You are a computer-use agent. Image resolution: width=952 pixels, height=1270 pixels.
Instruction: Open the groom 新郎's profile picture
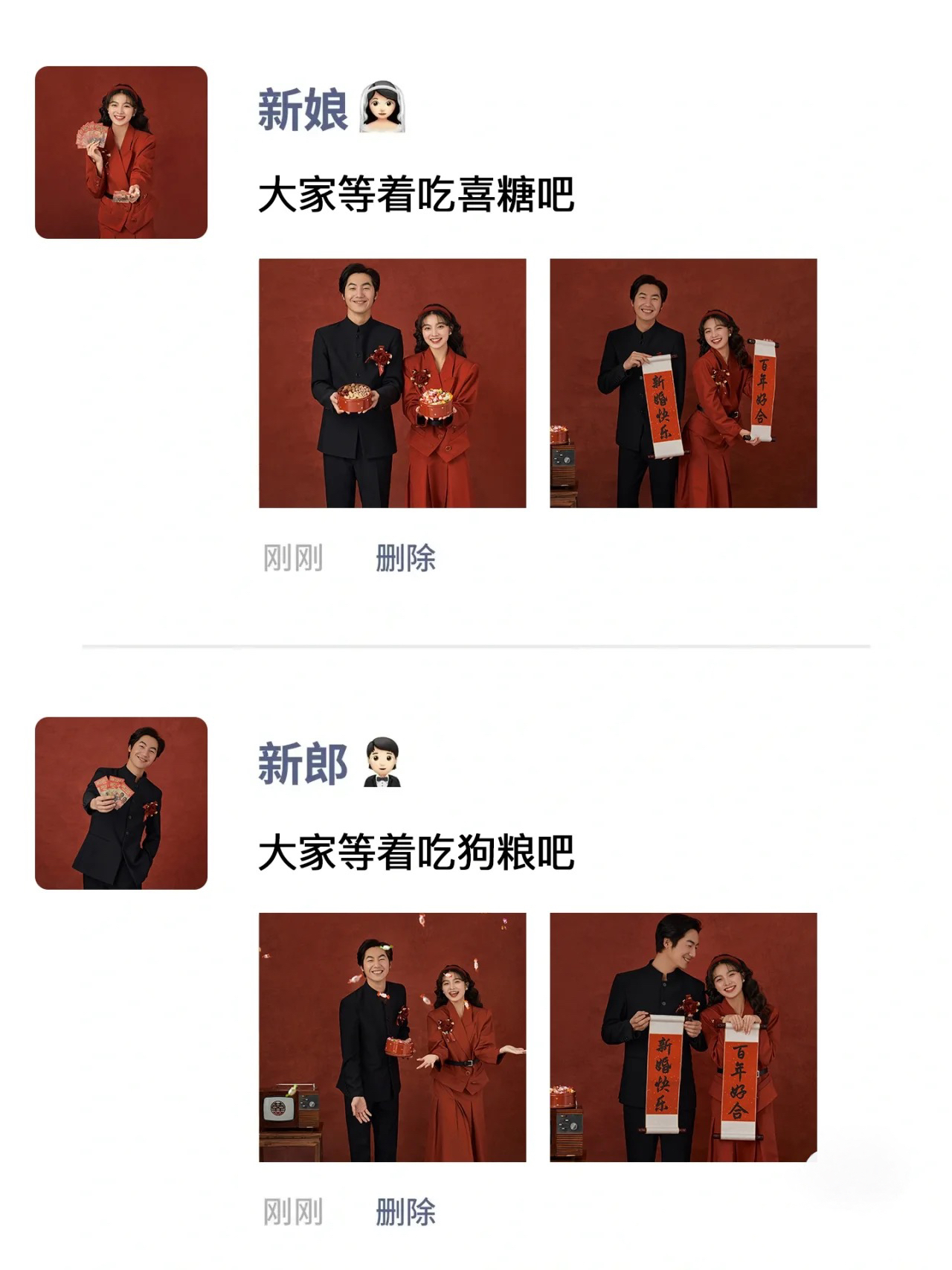121,803
